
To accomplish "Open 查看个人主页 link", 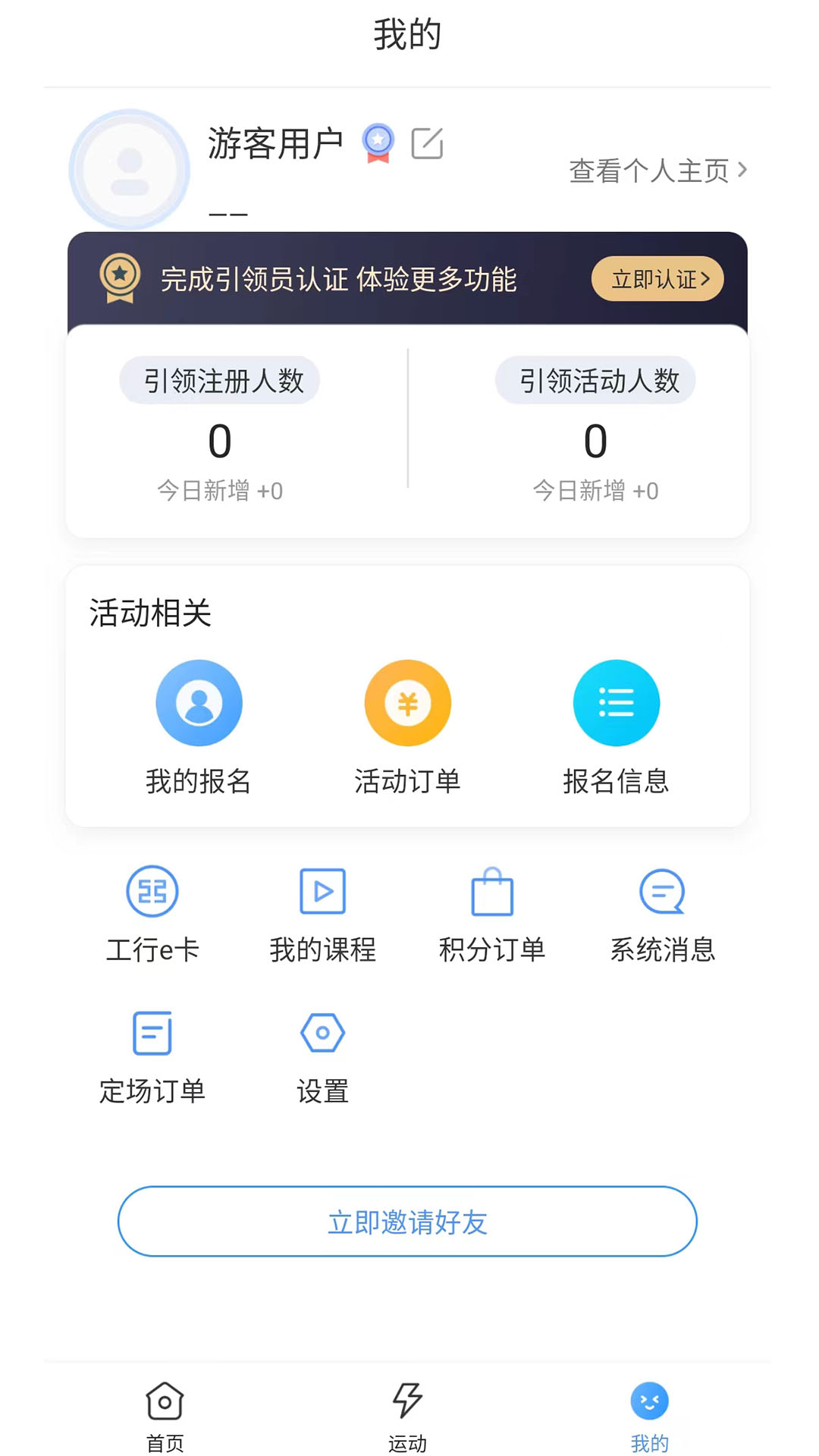I will coord(658,171).
